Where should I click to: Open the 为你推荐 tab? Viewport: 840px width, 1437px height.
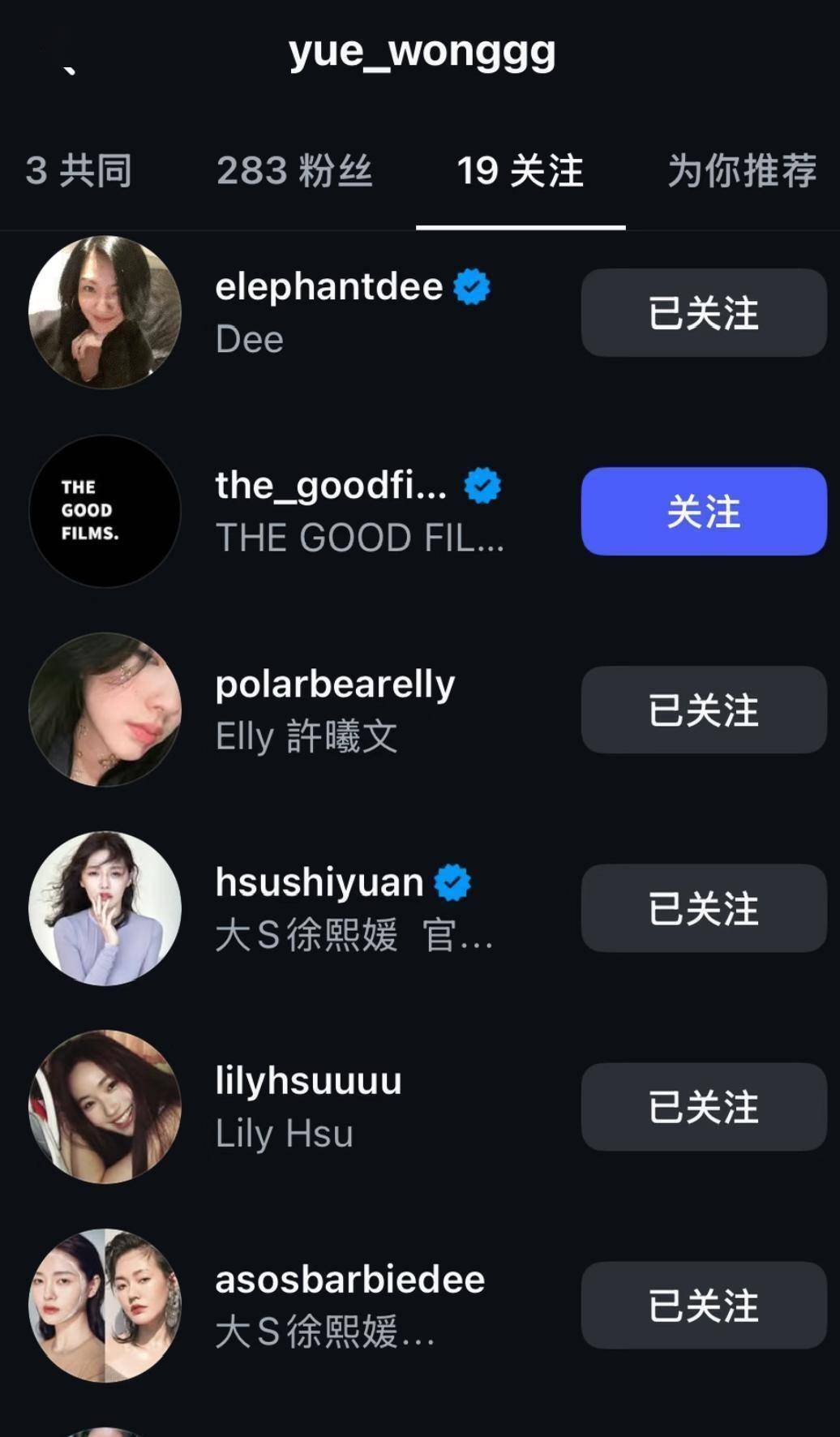(742, 171)
